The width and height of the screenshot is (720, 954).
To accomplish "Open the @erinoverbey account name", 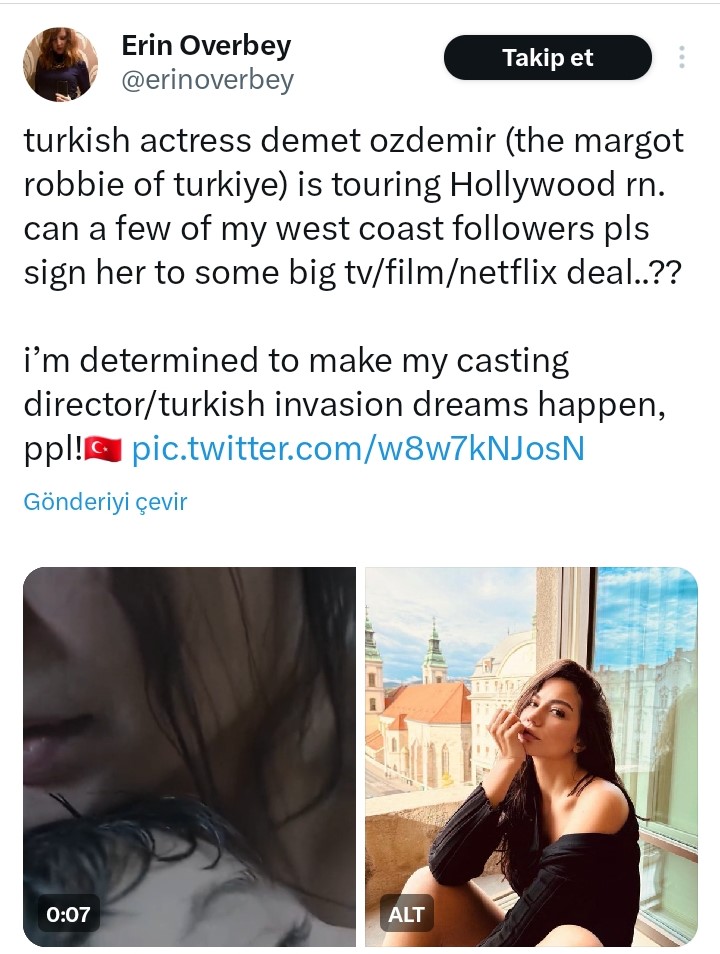I will click(207, 81).
